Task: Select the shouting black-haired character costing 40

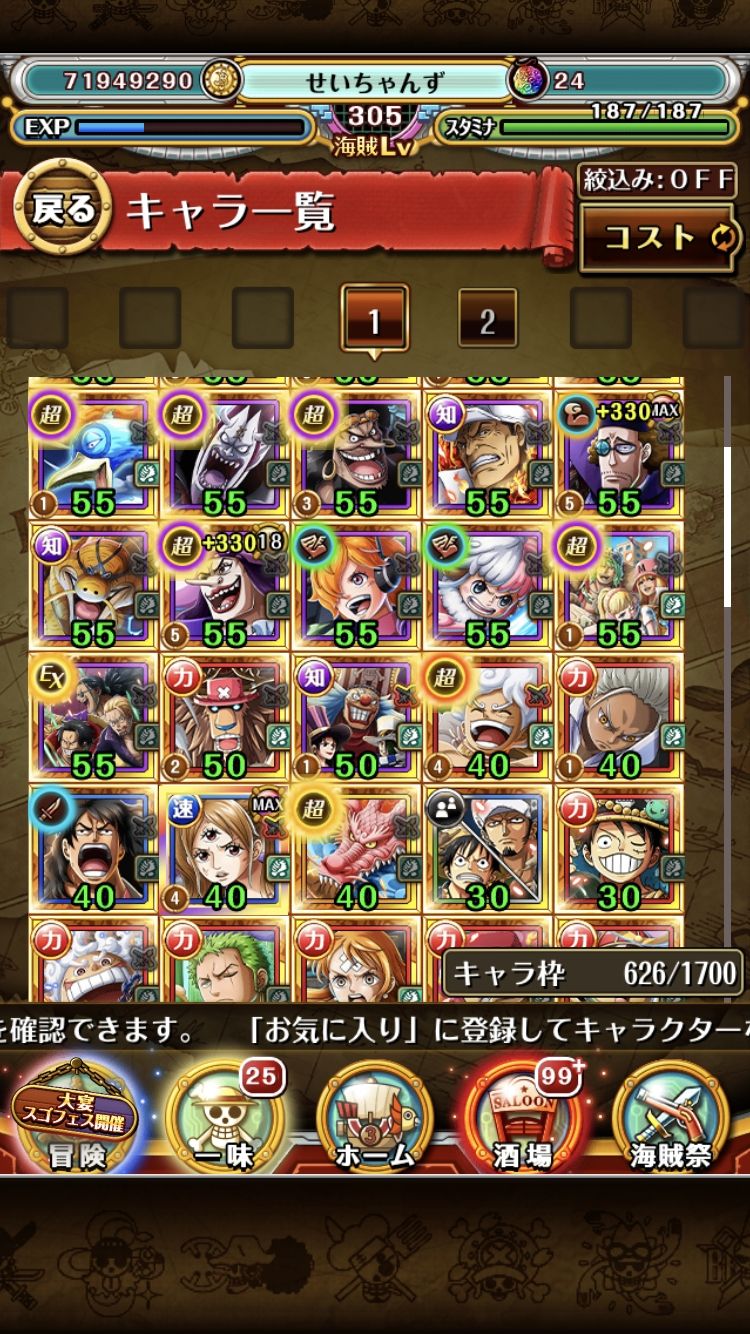Action: point(92,848)
